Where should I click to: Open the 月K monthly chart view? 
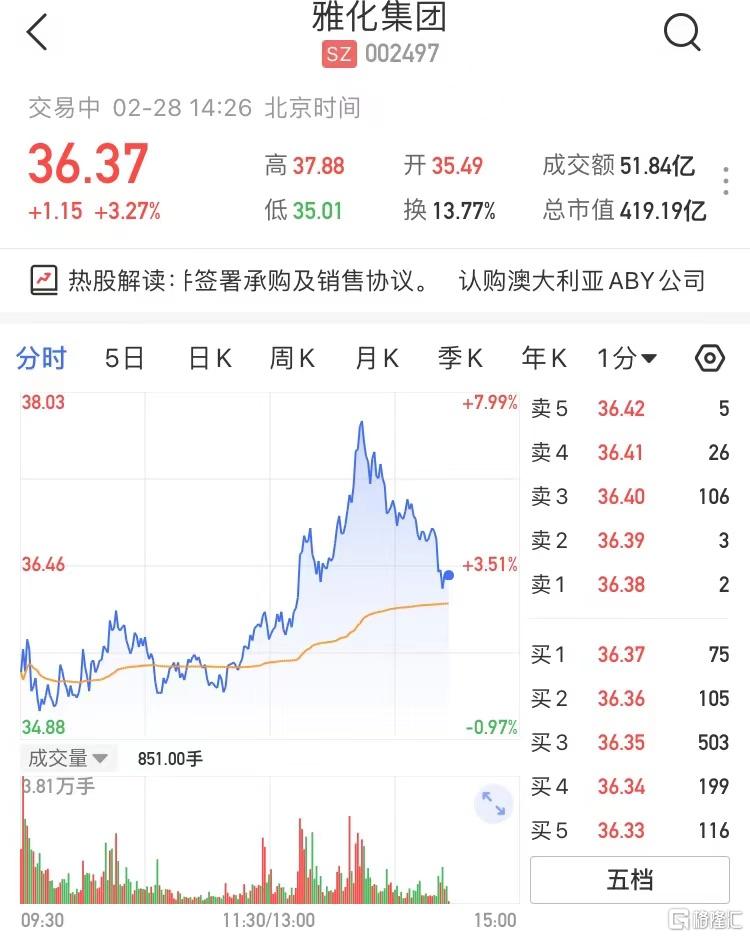375,357
